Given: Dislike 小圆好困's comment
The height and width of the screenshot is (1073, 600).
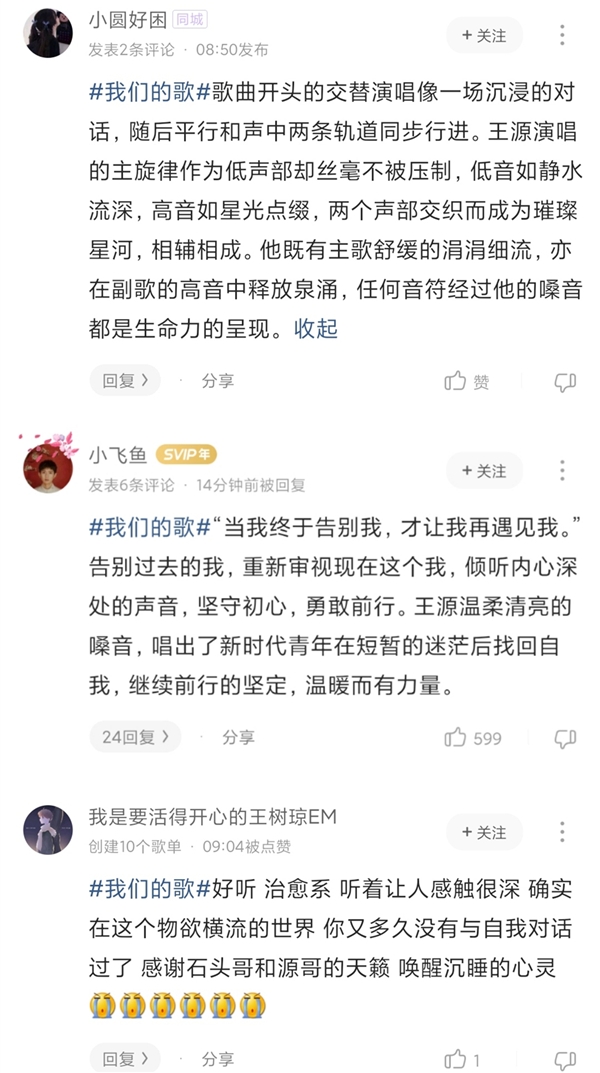Looking at the screenshot, I should click(565, 381).
